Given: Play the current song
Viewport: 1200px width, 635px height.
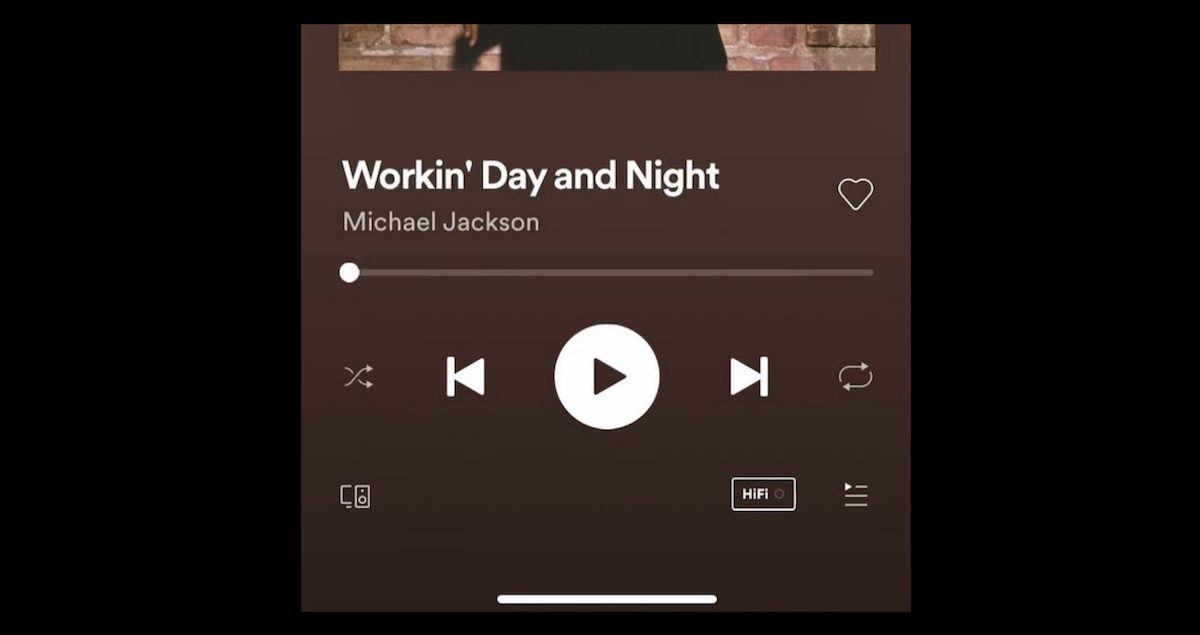Looking at the screenshot, I should click(x=606, y=377).
